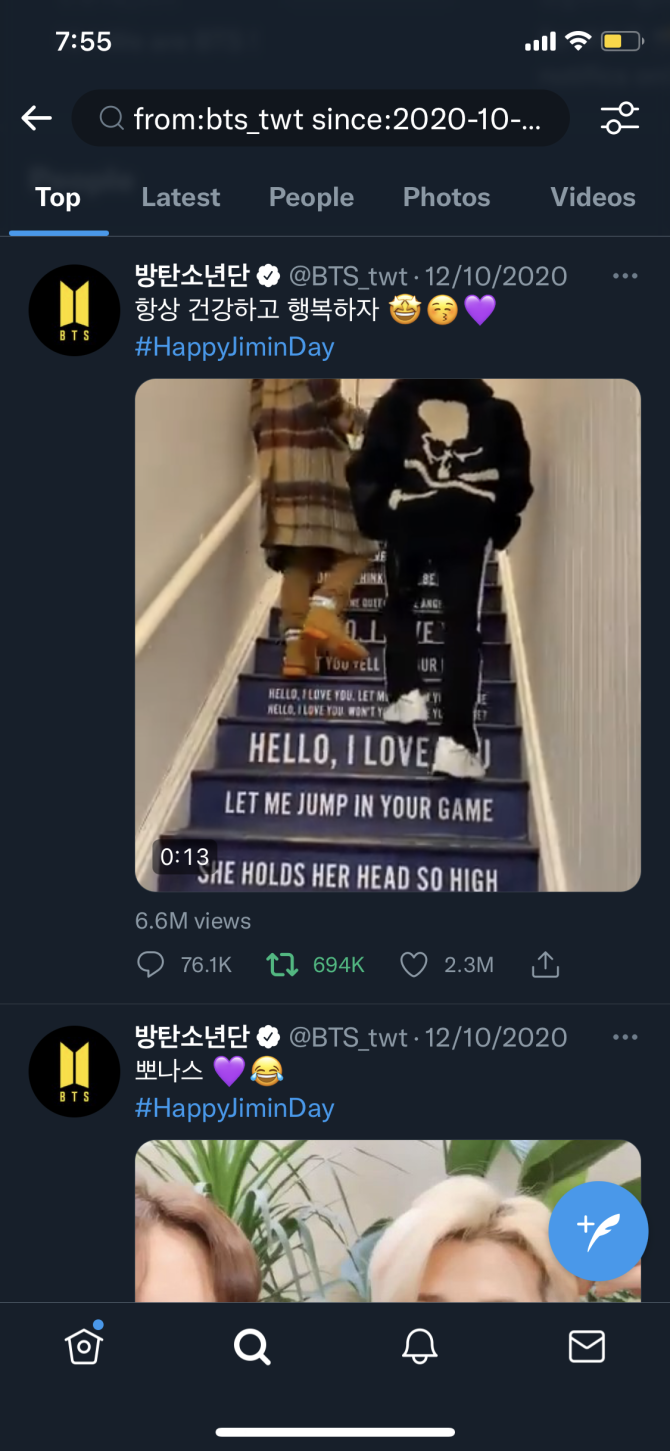
Task: Go to the Home timeline tab
Action: click(x=84, y=1347)
